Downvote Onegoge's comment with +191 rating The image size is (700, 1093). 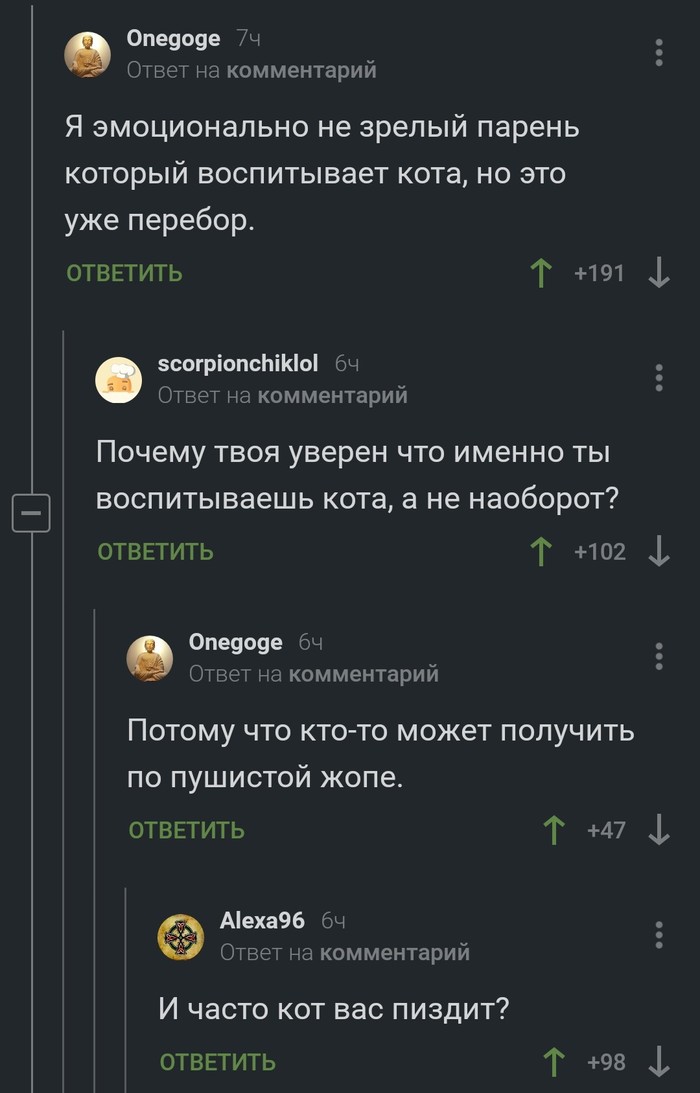(x=658, y=273)
